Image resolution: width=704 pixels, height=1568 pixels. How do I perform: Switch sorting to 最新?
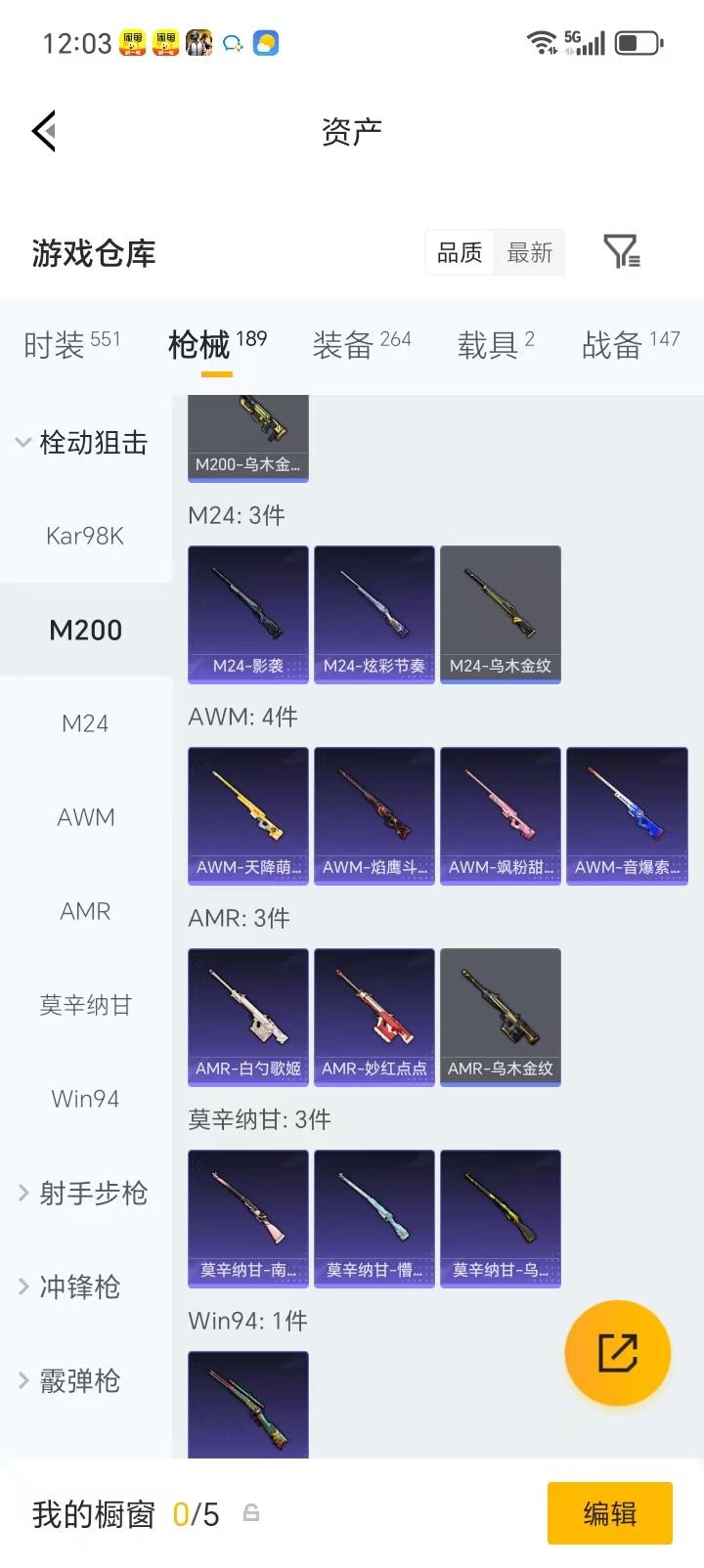pyautogui.click(x=529, y=252)
